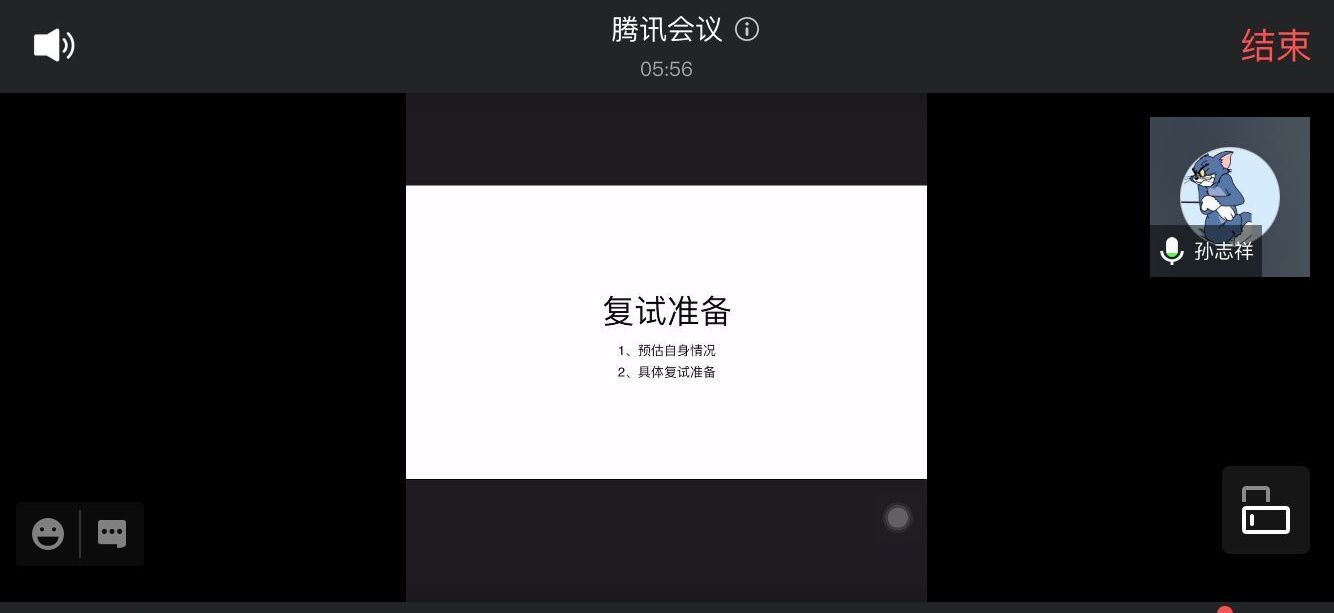1334x613 pixels.
Task: Tap the shared 复试准备 slide
Action: pyautogui.click(x=666, y=332)
